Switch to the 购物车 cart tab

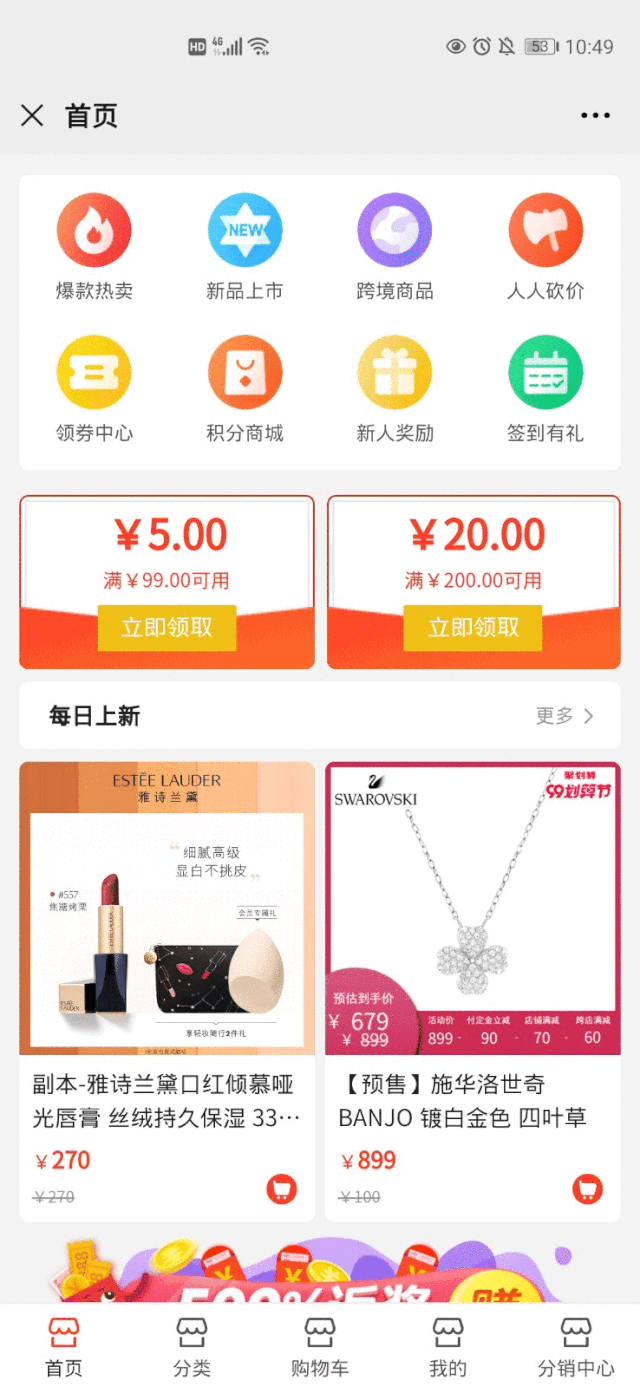[320, 1346]
